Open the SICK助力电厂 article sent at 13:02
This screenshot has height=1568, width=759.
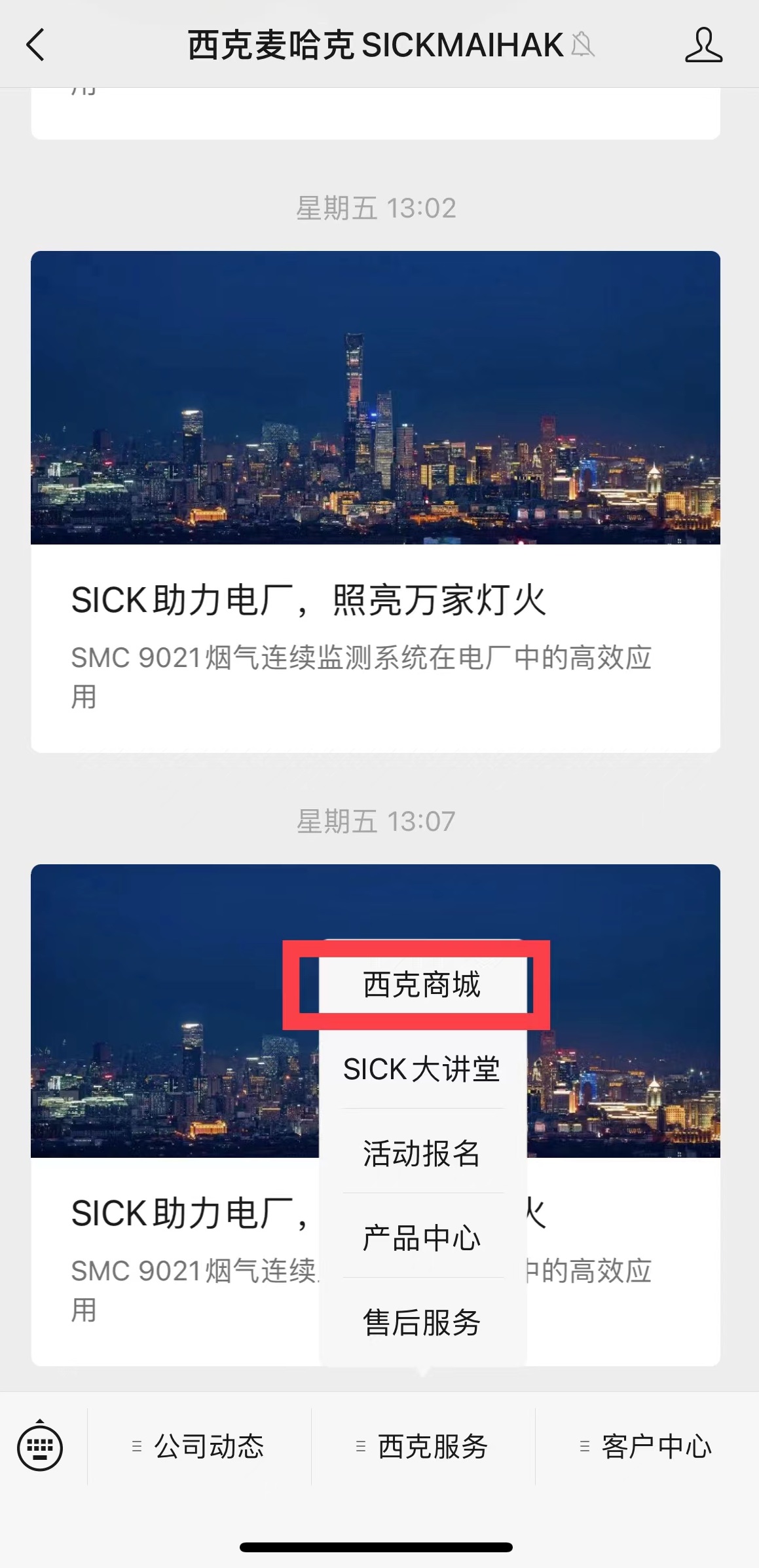click(x=375, y=501)
